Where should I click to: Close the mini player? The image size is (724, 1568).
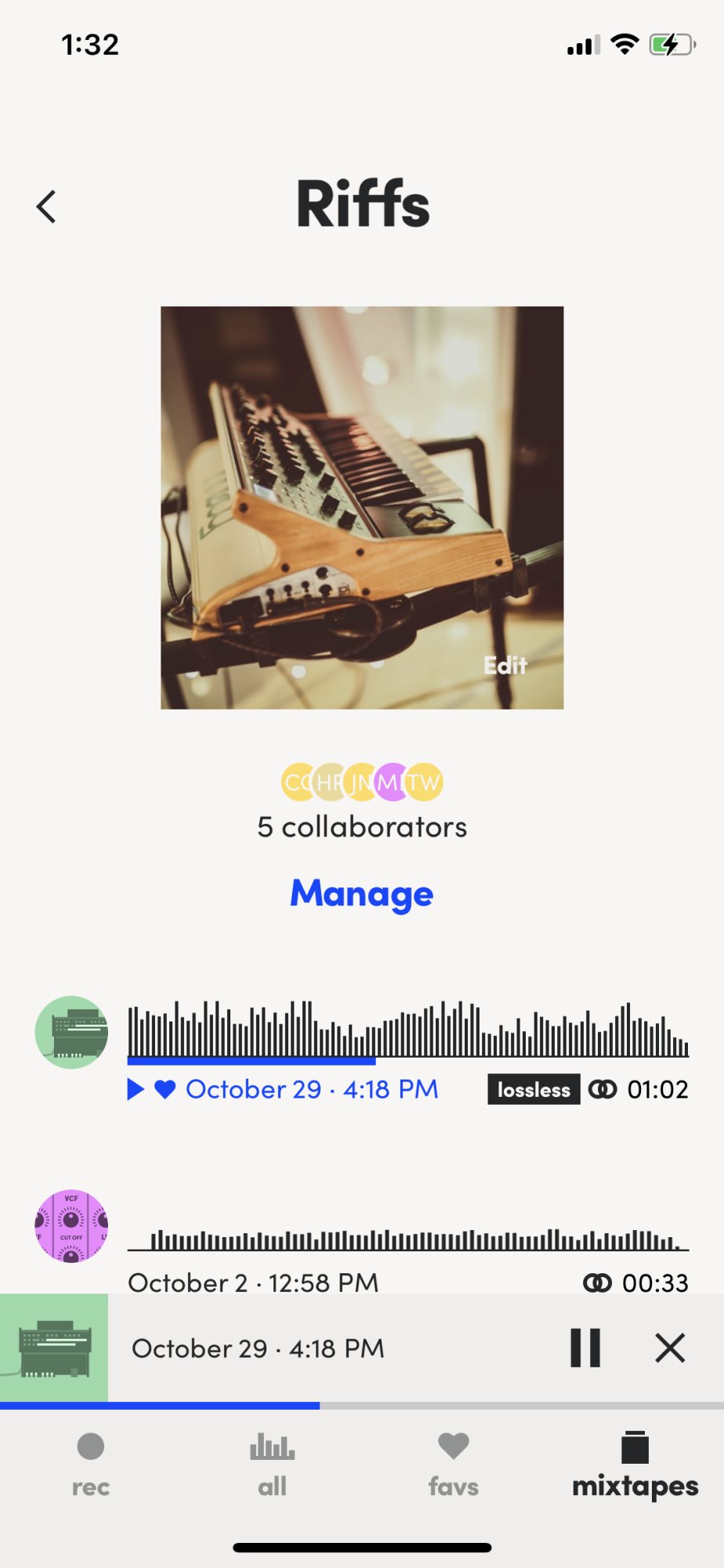tap(670, 1348)
